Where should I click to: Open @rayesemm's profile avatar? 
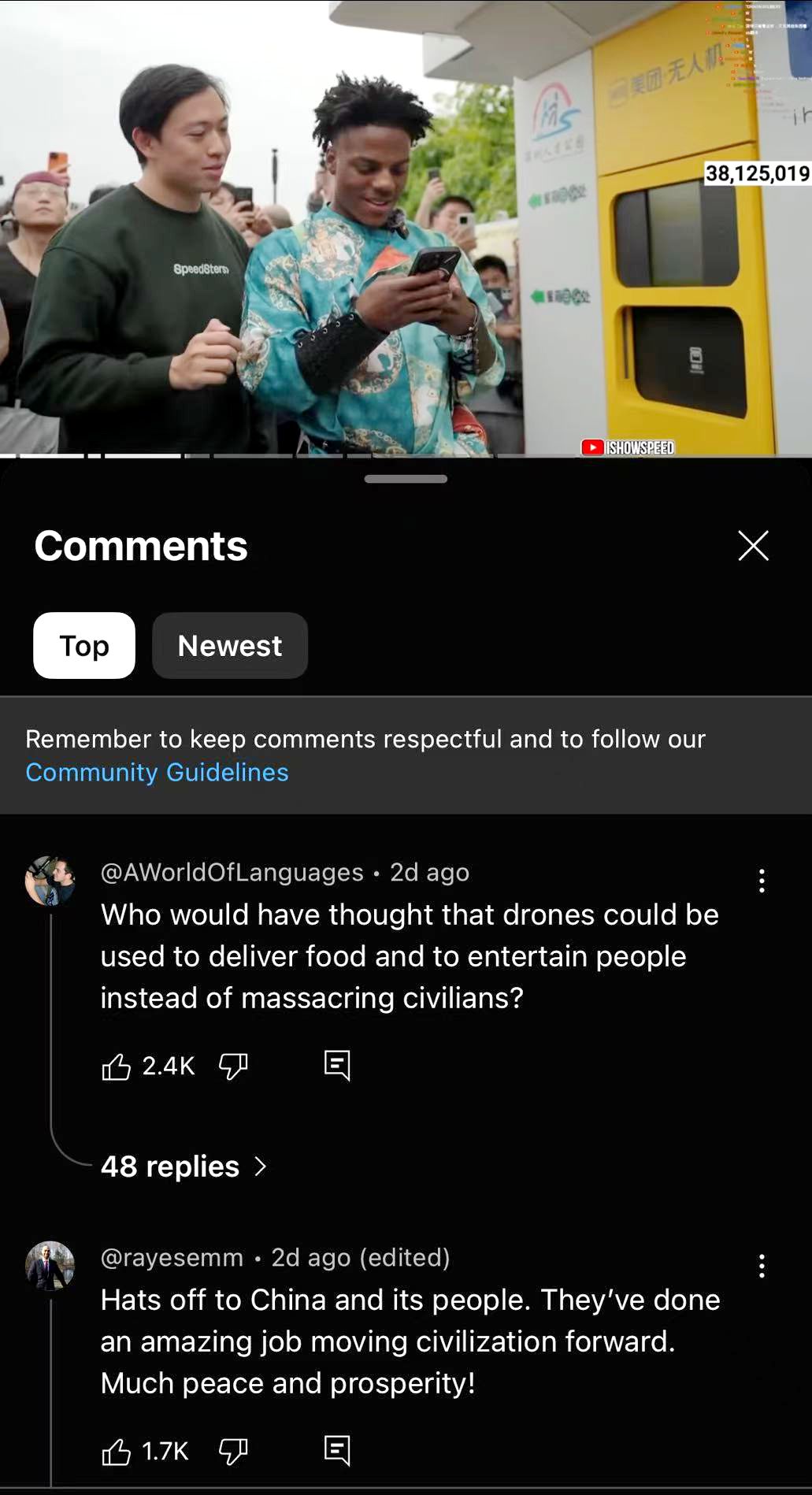[50, 1266]
